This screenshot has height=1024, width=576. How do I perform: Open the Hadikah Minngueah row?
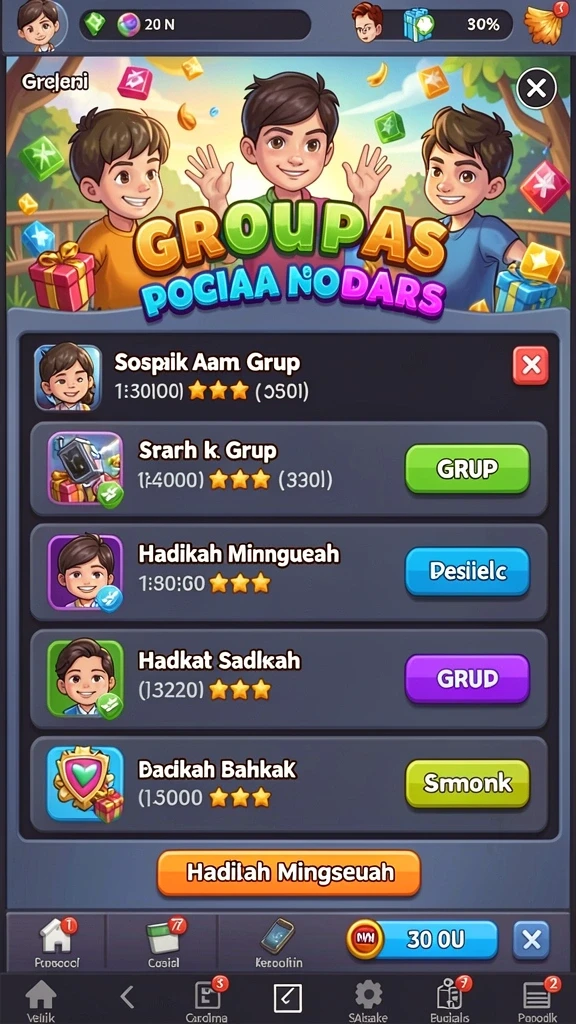click(x=289, y=572)
